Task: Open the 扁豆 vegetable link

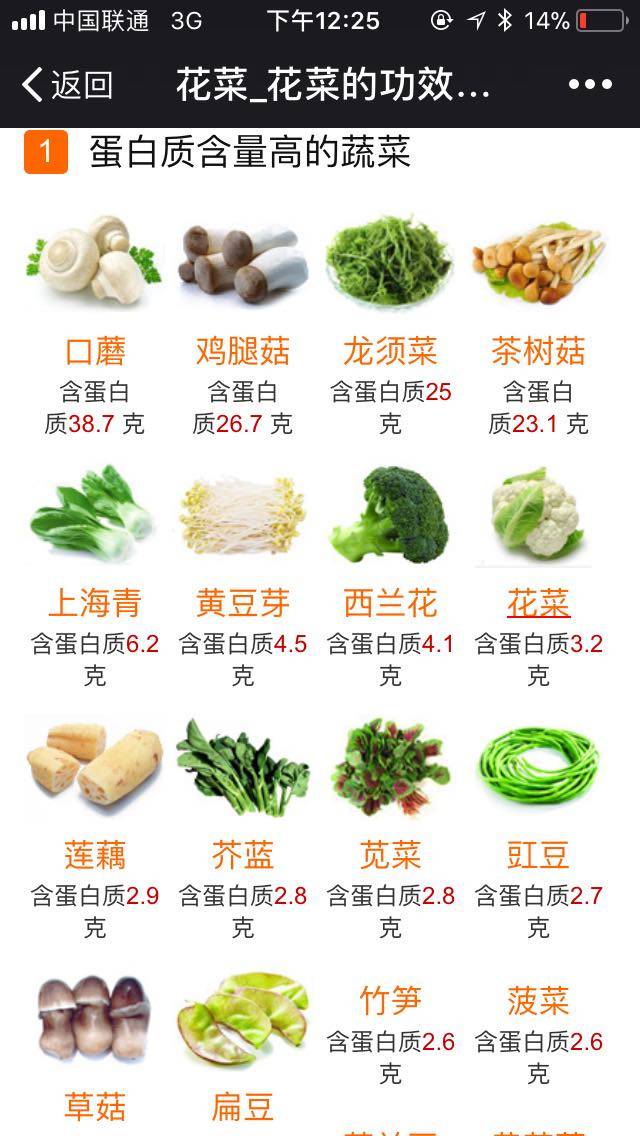Action: click(243, 1108)
